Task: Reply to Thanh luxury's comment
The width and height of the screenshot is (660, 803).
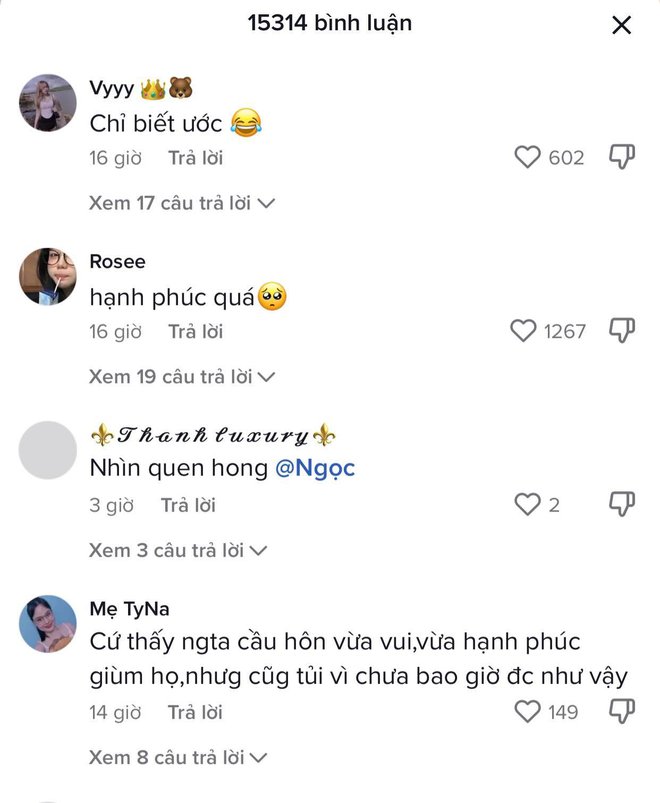Action: point(188,505)
